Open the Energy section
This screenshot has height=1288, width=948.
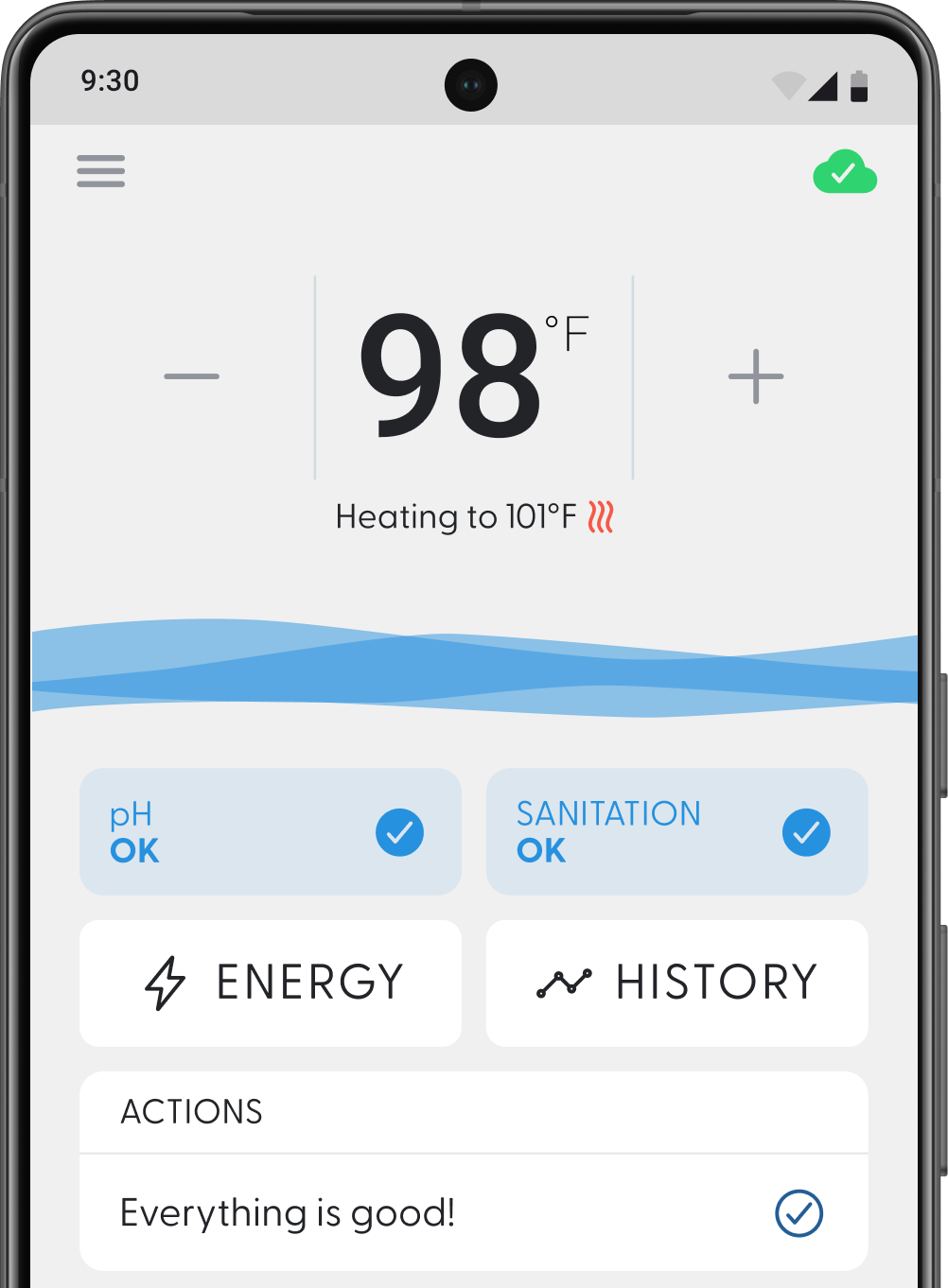pyautogui.click(x=271, y=983)
